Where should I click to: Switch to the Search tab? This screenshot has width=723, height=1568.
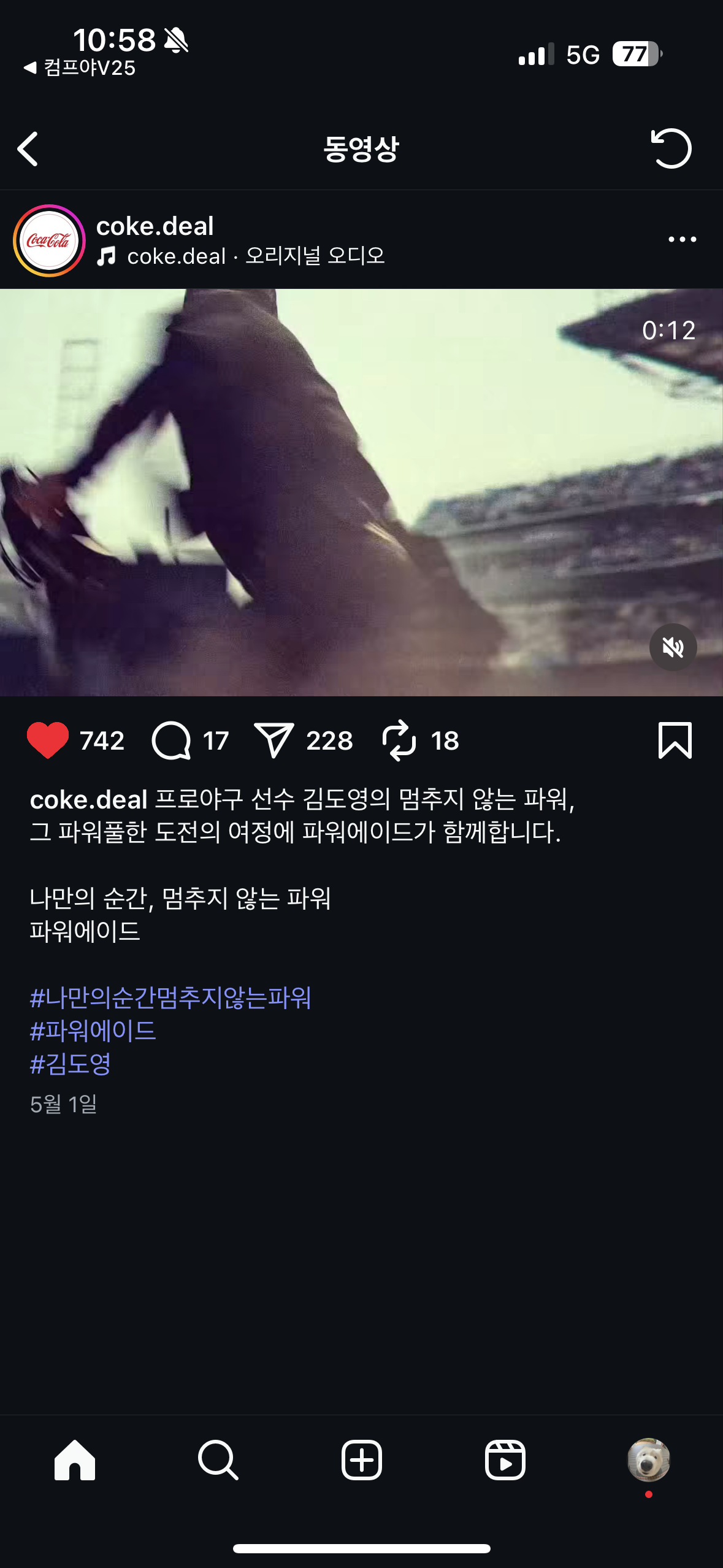tap(218, 1460)
